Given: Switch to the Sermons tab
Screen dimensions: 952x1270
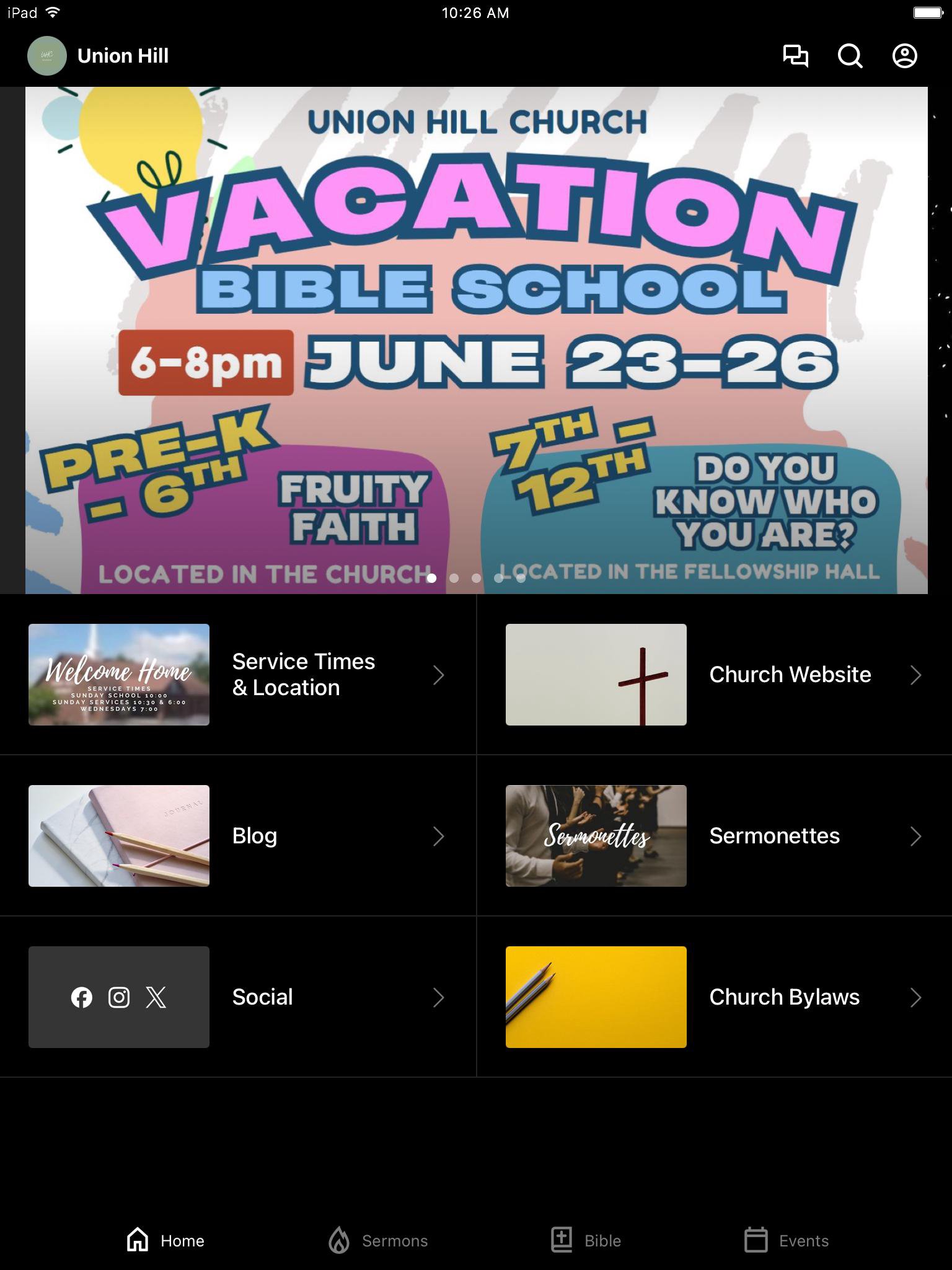Looking at the screenshot, I should point(378,1240).
